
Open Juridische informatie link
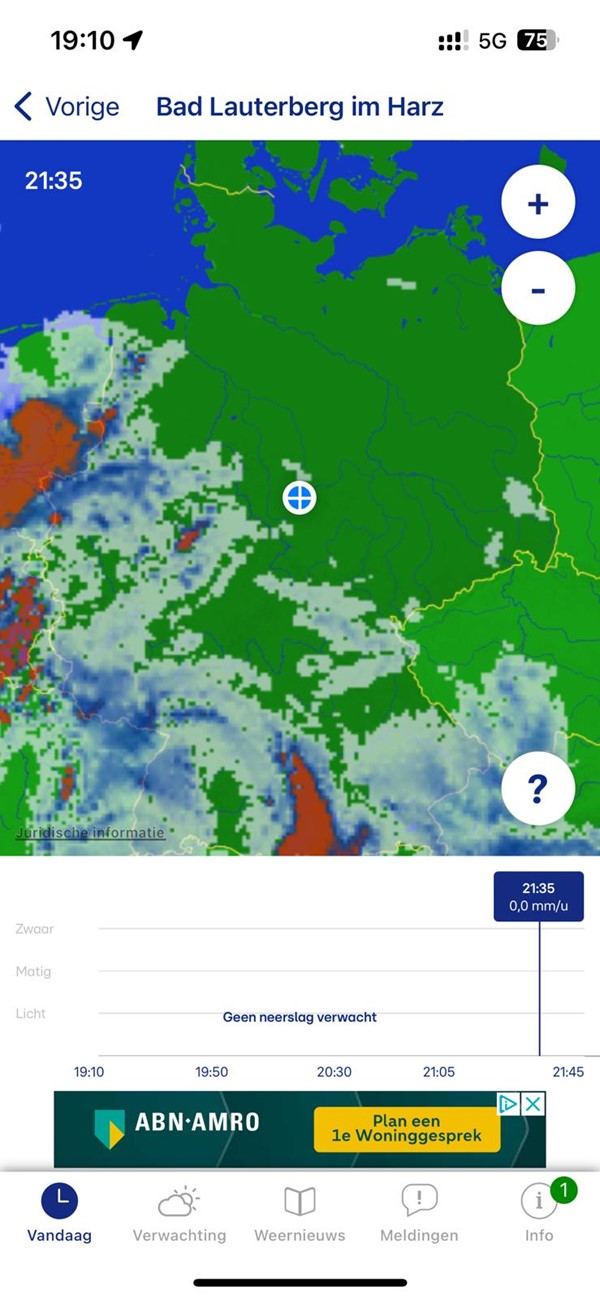coord(90,832)
